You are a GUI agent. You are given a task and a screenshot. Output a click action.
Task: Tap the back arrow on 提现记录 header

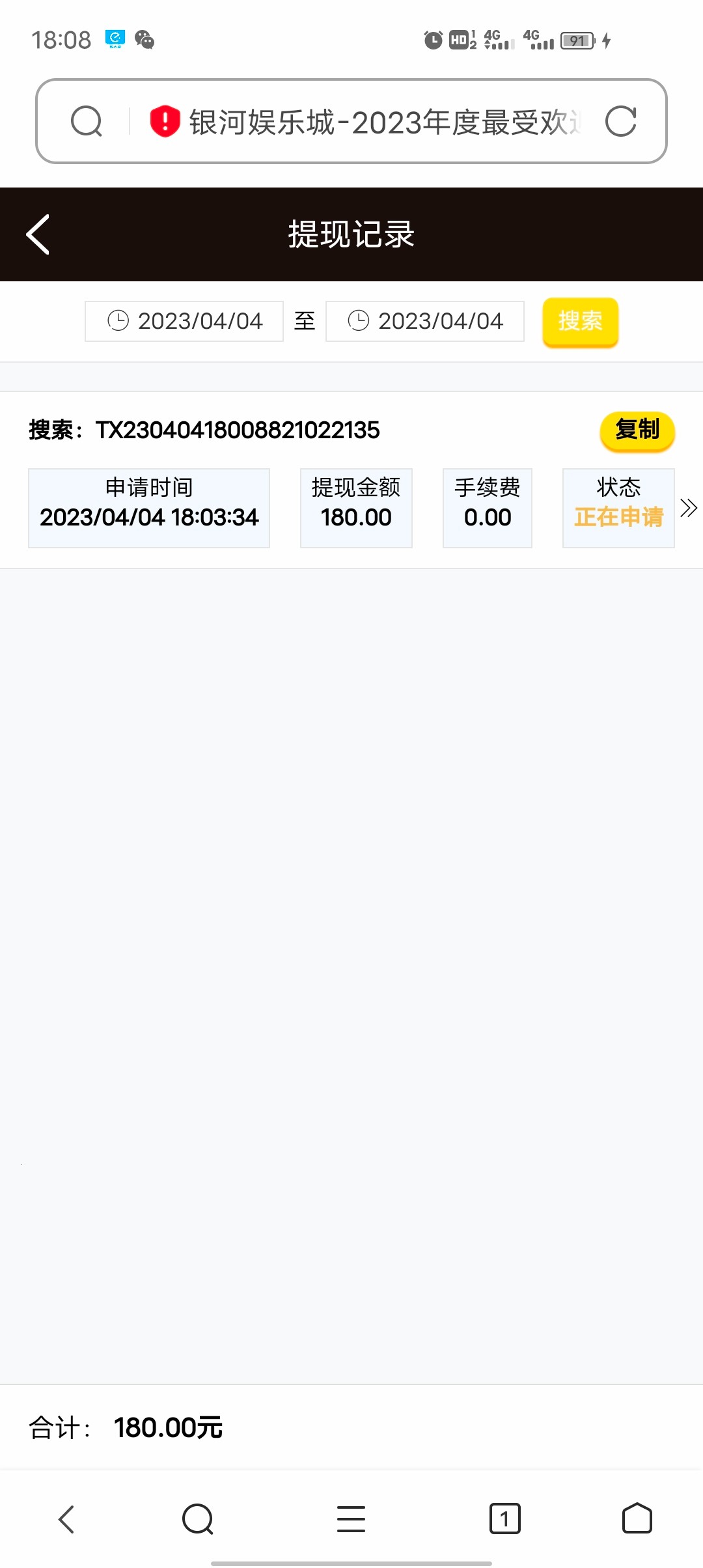tap(37, 234)
